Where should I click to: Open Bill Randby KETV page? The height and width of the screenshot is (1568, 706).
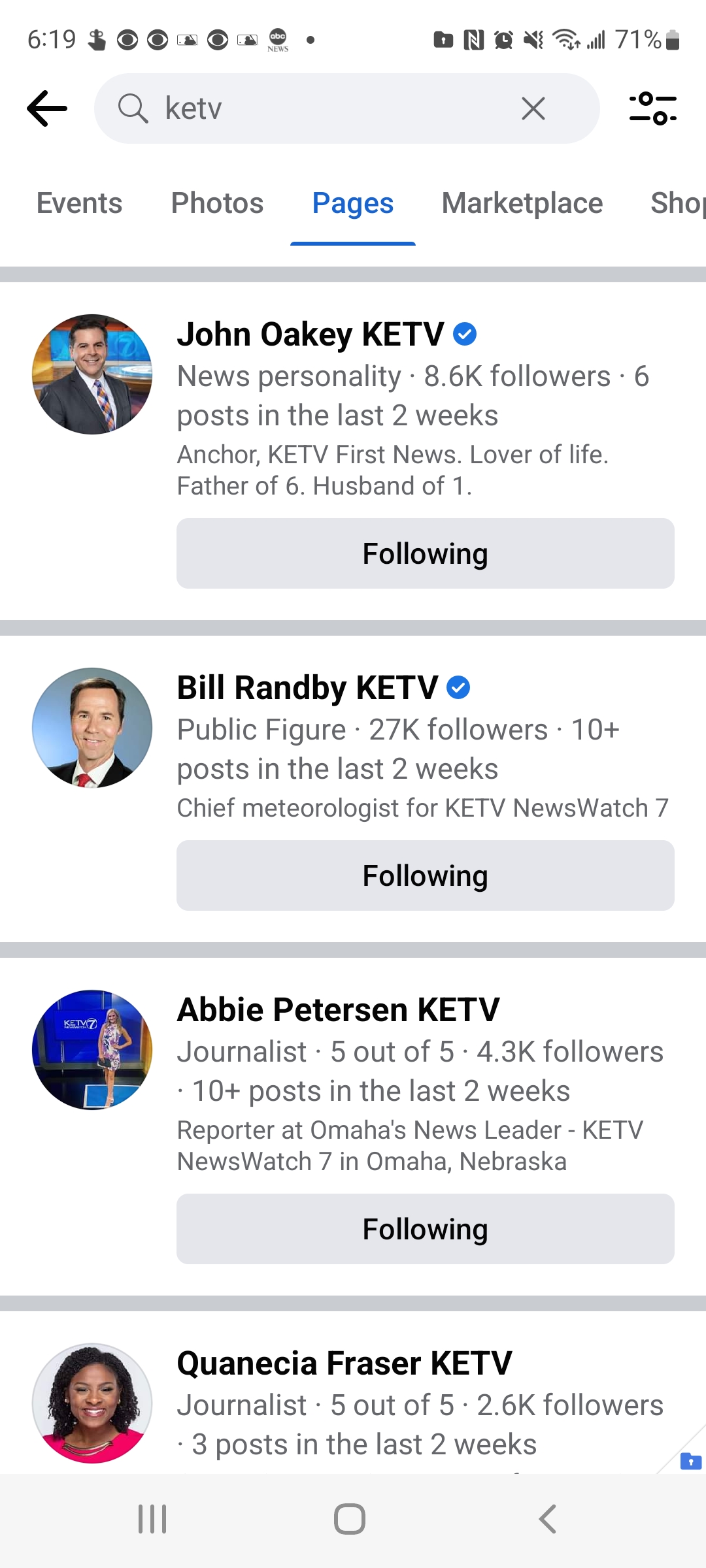click(x=307, y=688)
